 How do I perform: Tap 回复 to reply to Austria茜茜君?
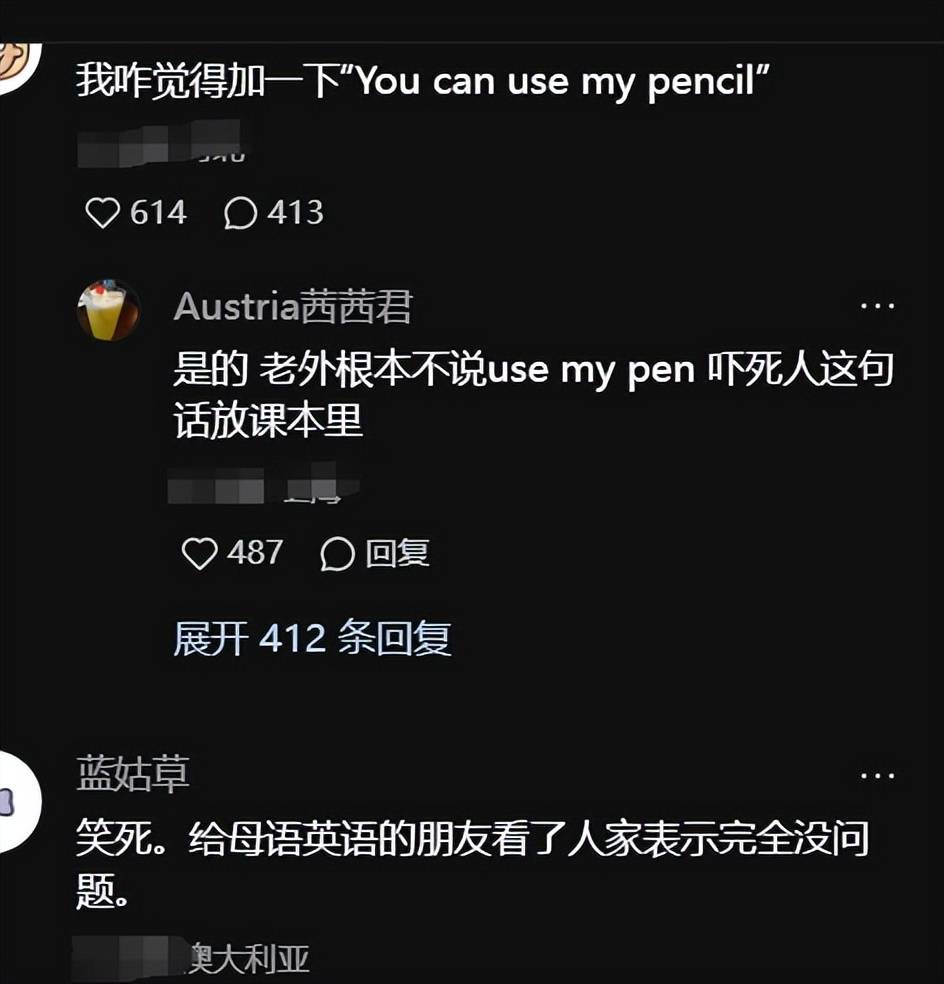click(x=374, y=553)
